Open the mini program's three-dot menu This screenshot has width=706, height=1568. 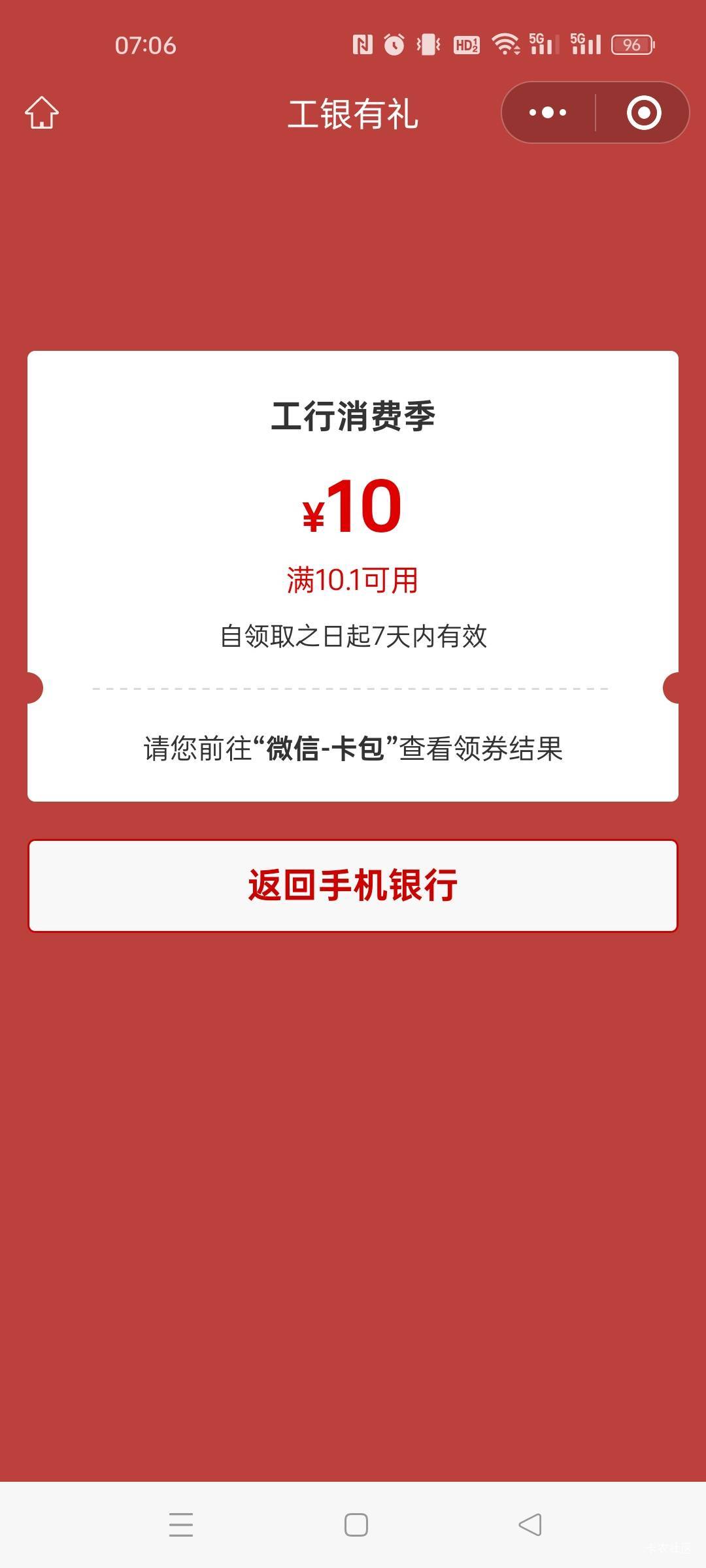coord(548,113)
